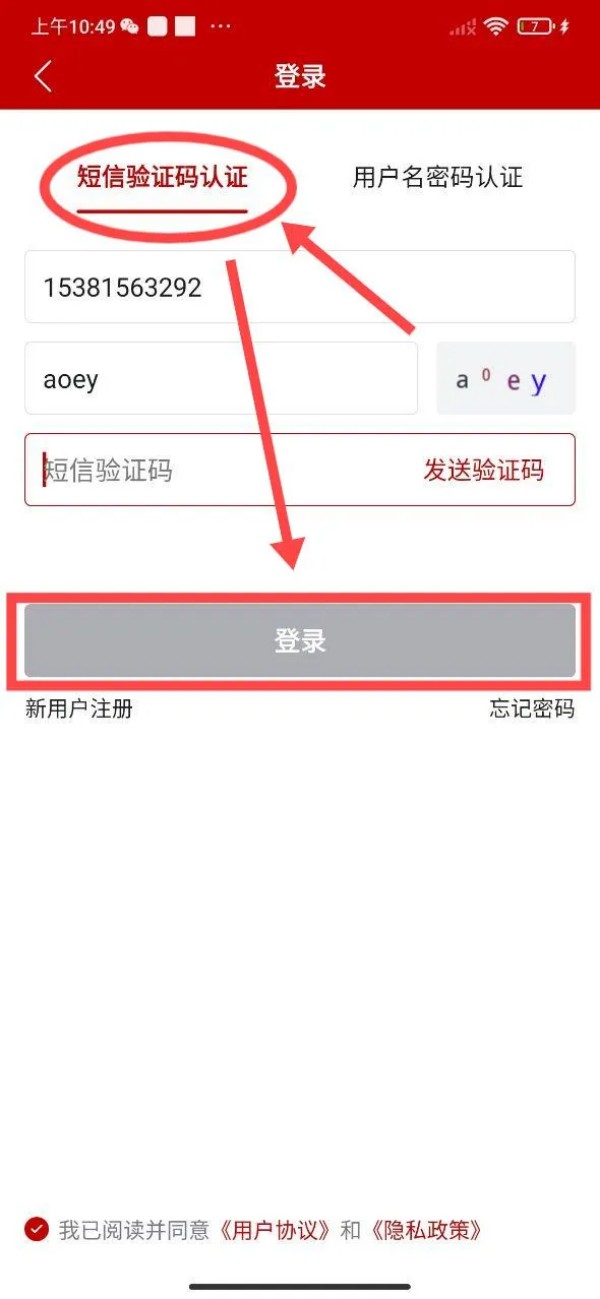Viewport: 600px width, 1299px height.
Task: Open 新用户注册 registration
Action: tap(79, 709)
